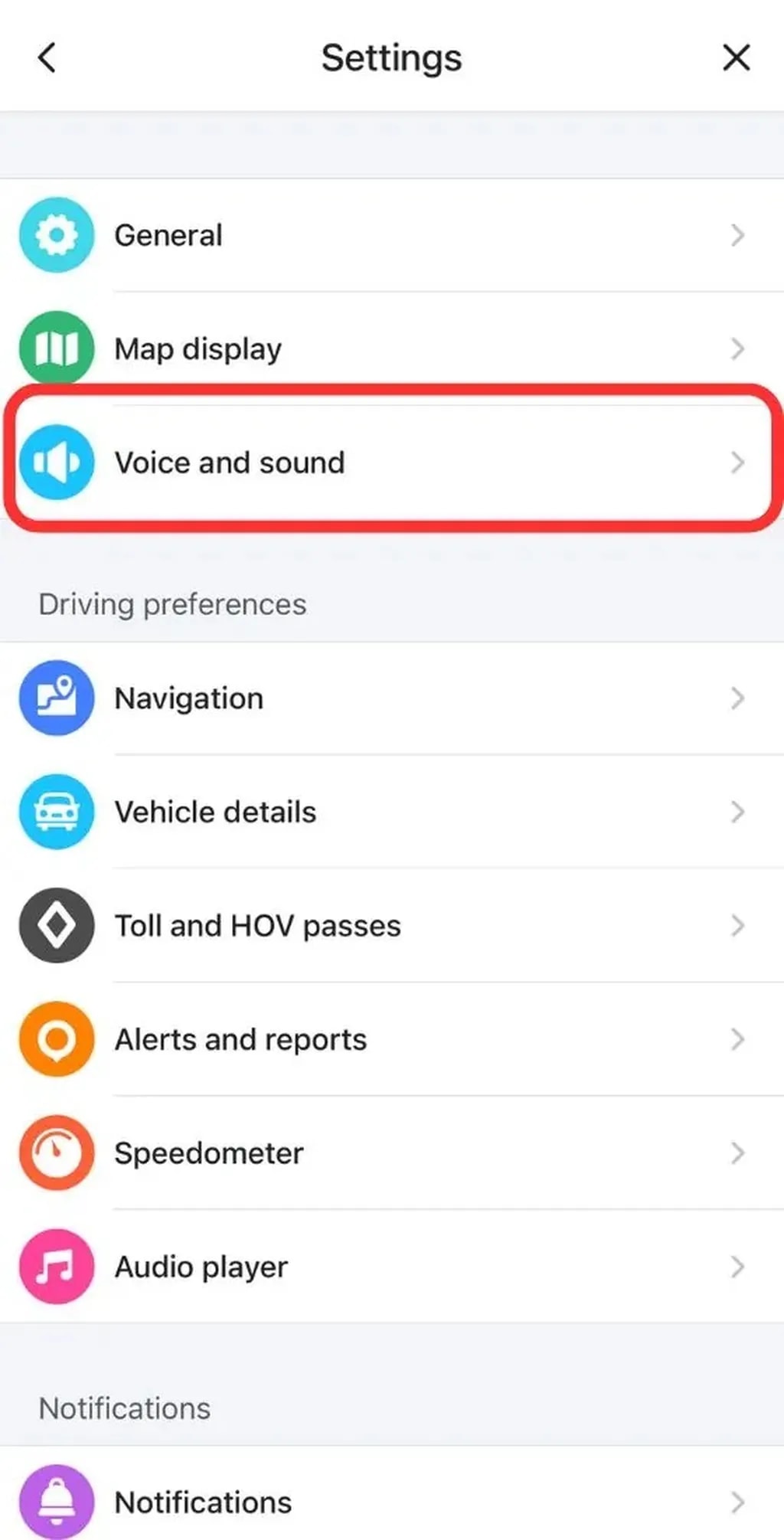Click the green Map display icon
Viewport: 784px width, 1540px height.
57,348
